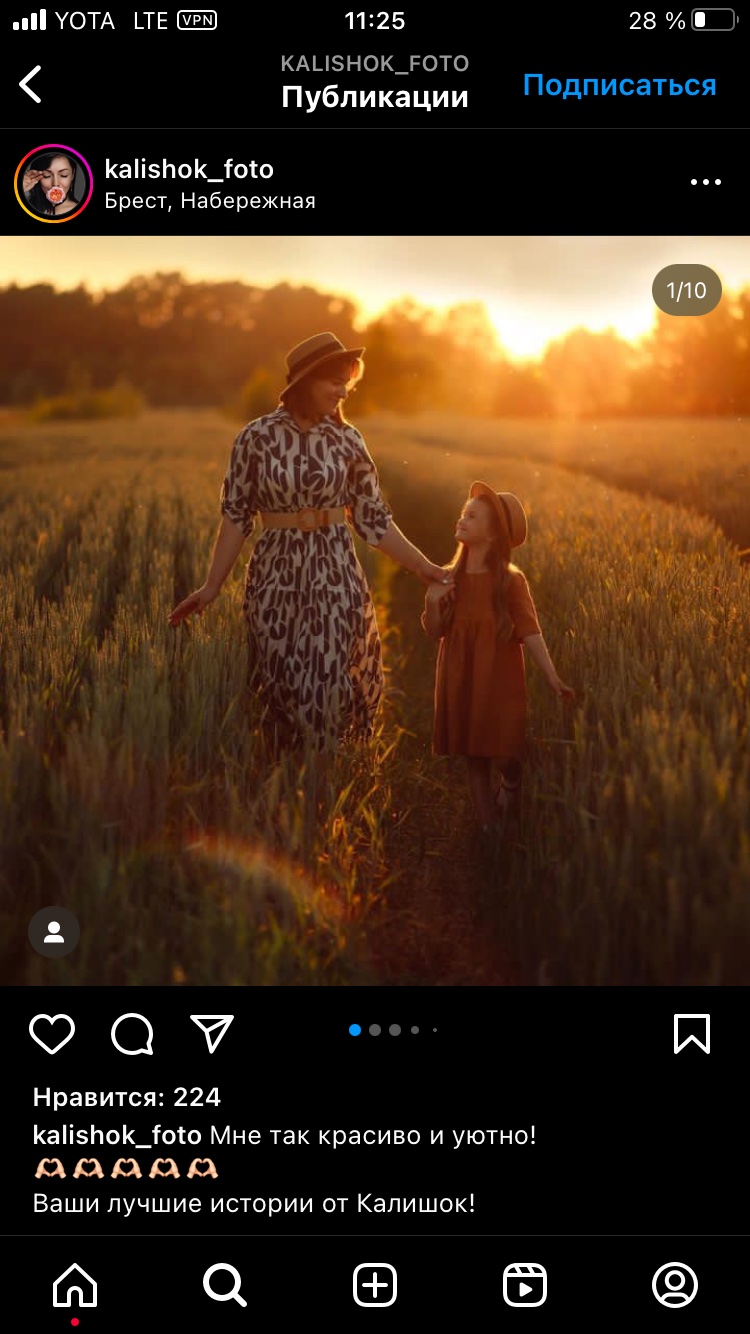The width and height of the screenshot is (750, 1334).
Task: Save the post with bookmark icon
Action: coord(692,1034)
